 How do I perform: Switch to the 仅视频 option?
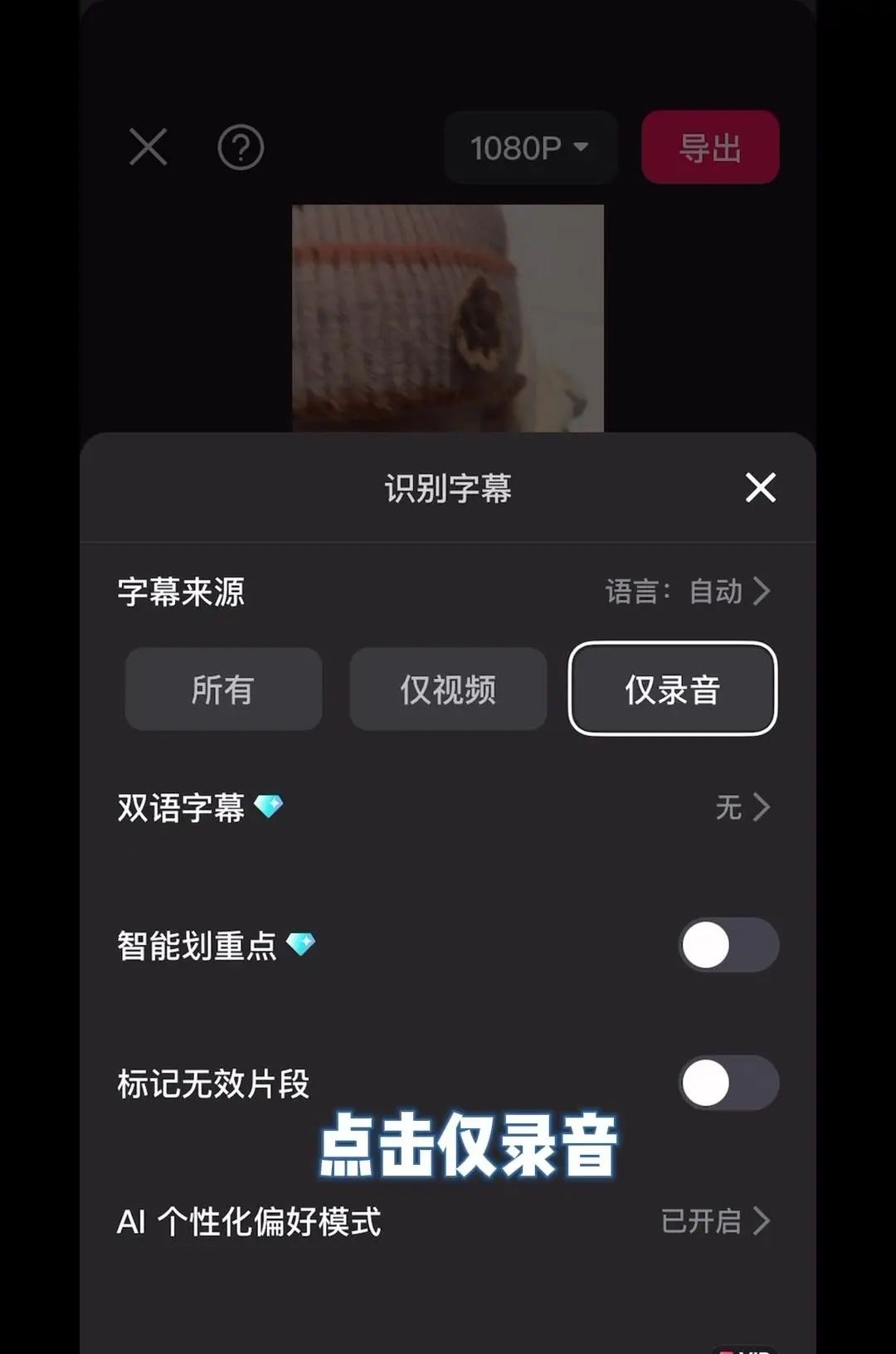(x=448, y=689)
